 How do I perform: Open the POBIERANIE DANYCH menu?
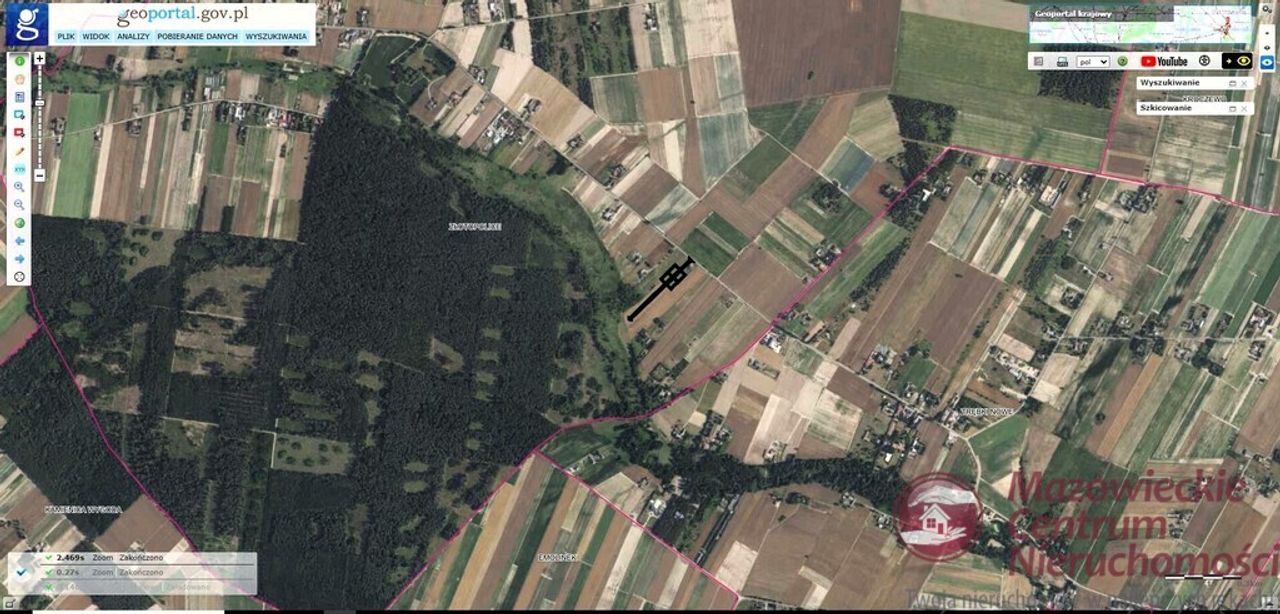[x=197, y=36]
